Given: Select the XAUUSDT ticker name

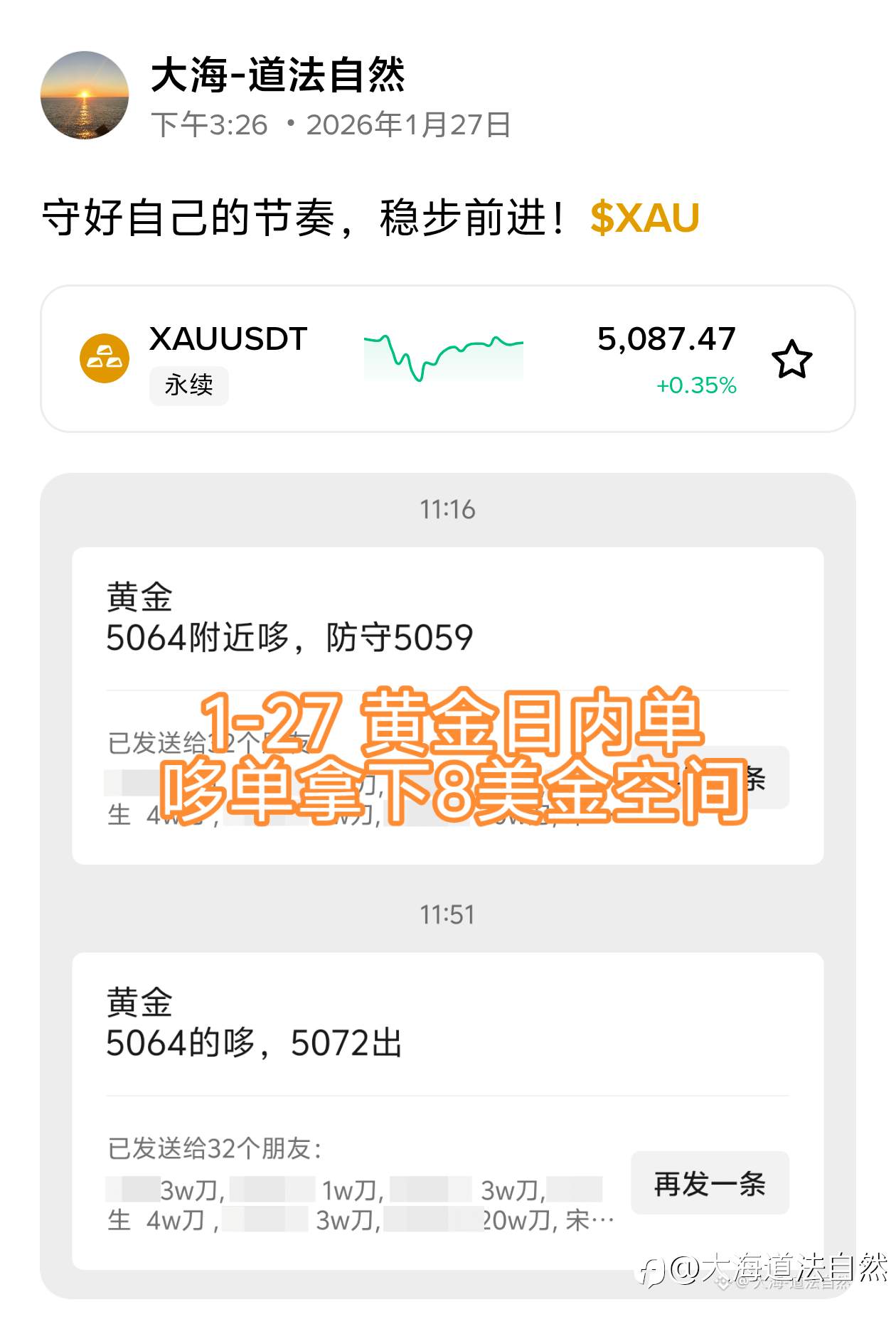Looking at the screenshot, I should click(x=228, y=341).
